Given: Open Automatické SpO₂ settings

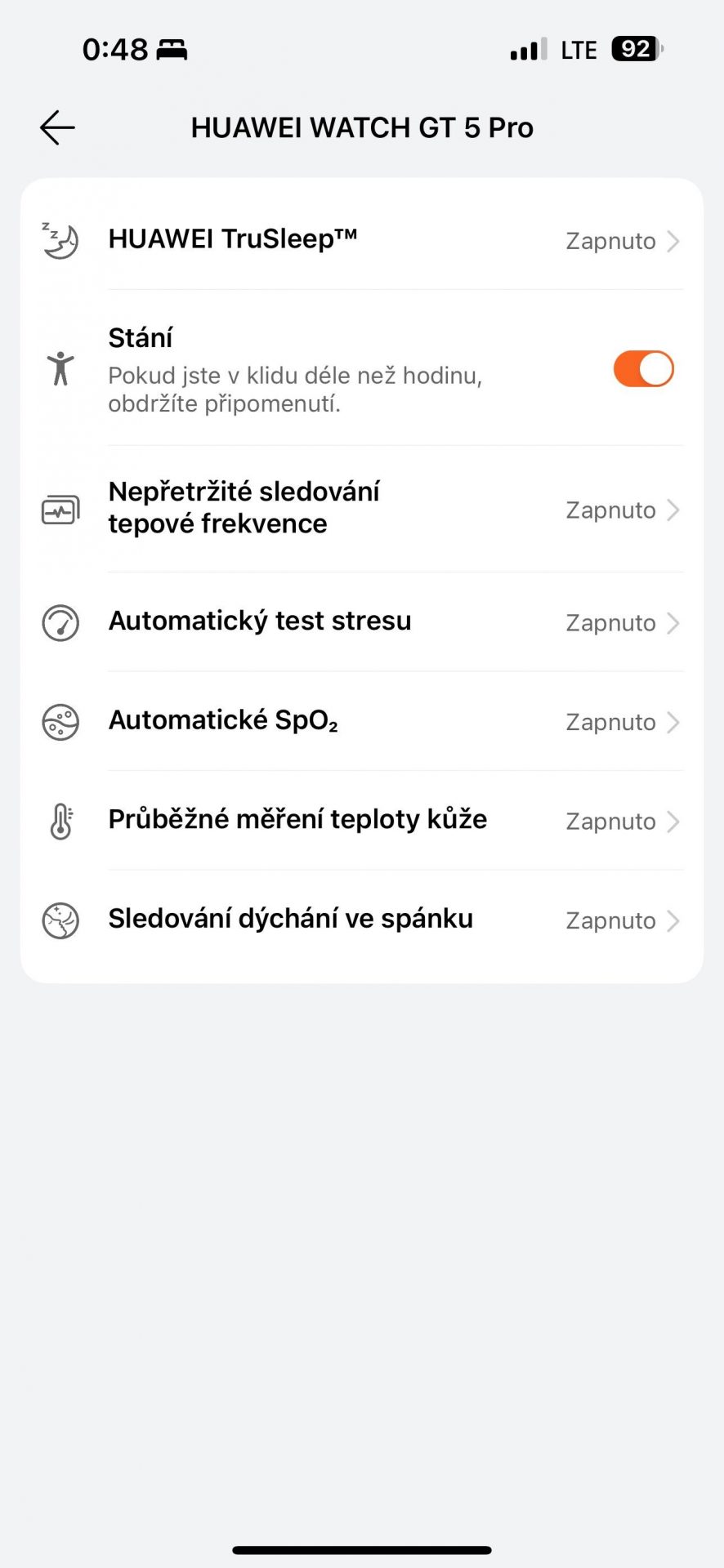Looking at the screenshot, I should coord(362,721).
